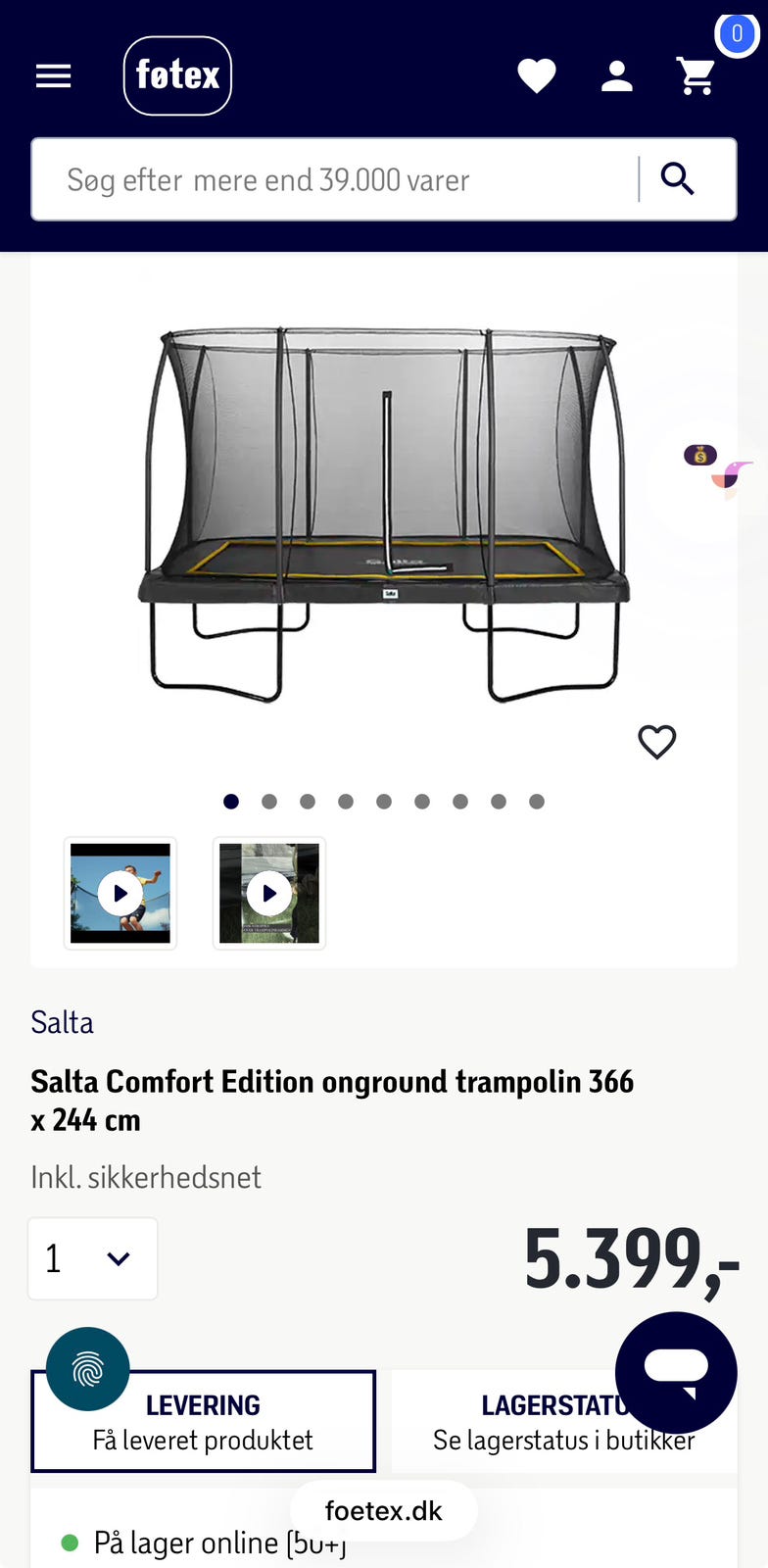The image size is (768, 1568).
Task: Expand the quantity dropdown
Action: (93, 1258)
